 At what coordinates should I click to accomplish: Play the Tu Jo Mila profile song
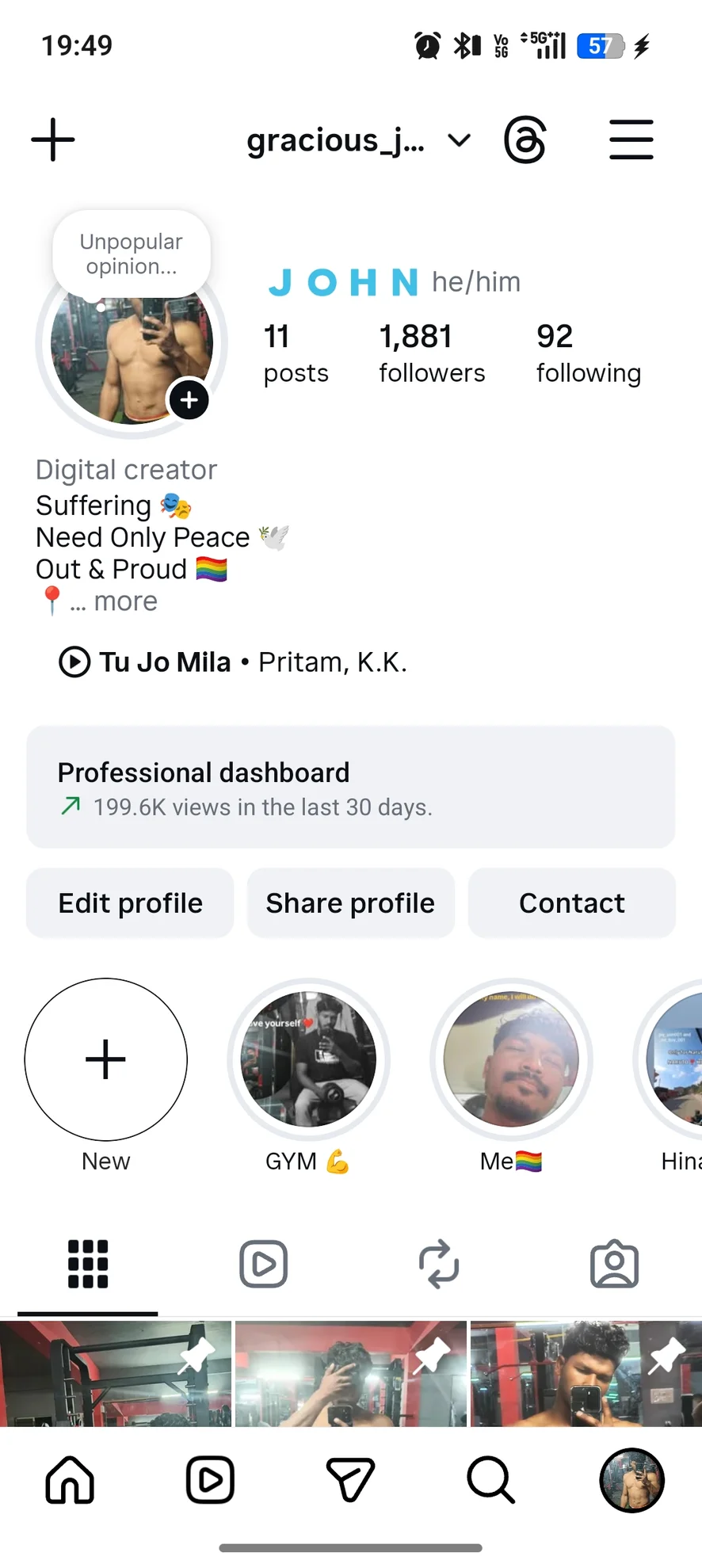pyautogui.click(x=74, y=662)
